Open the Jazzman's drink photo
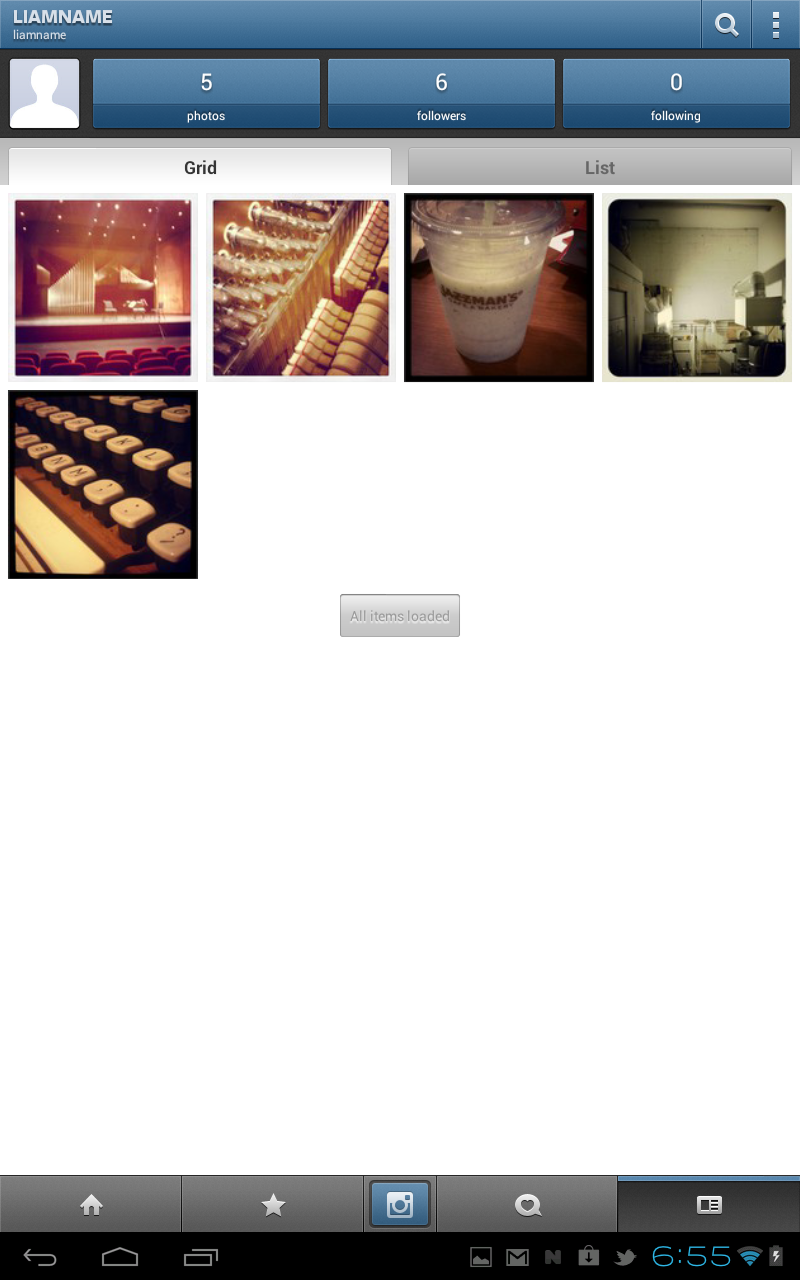Screen dimensions: 800x1280 [498, 287]
